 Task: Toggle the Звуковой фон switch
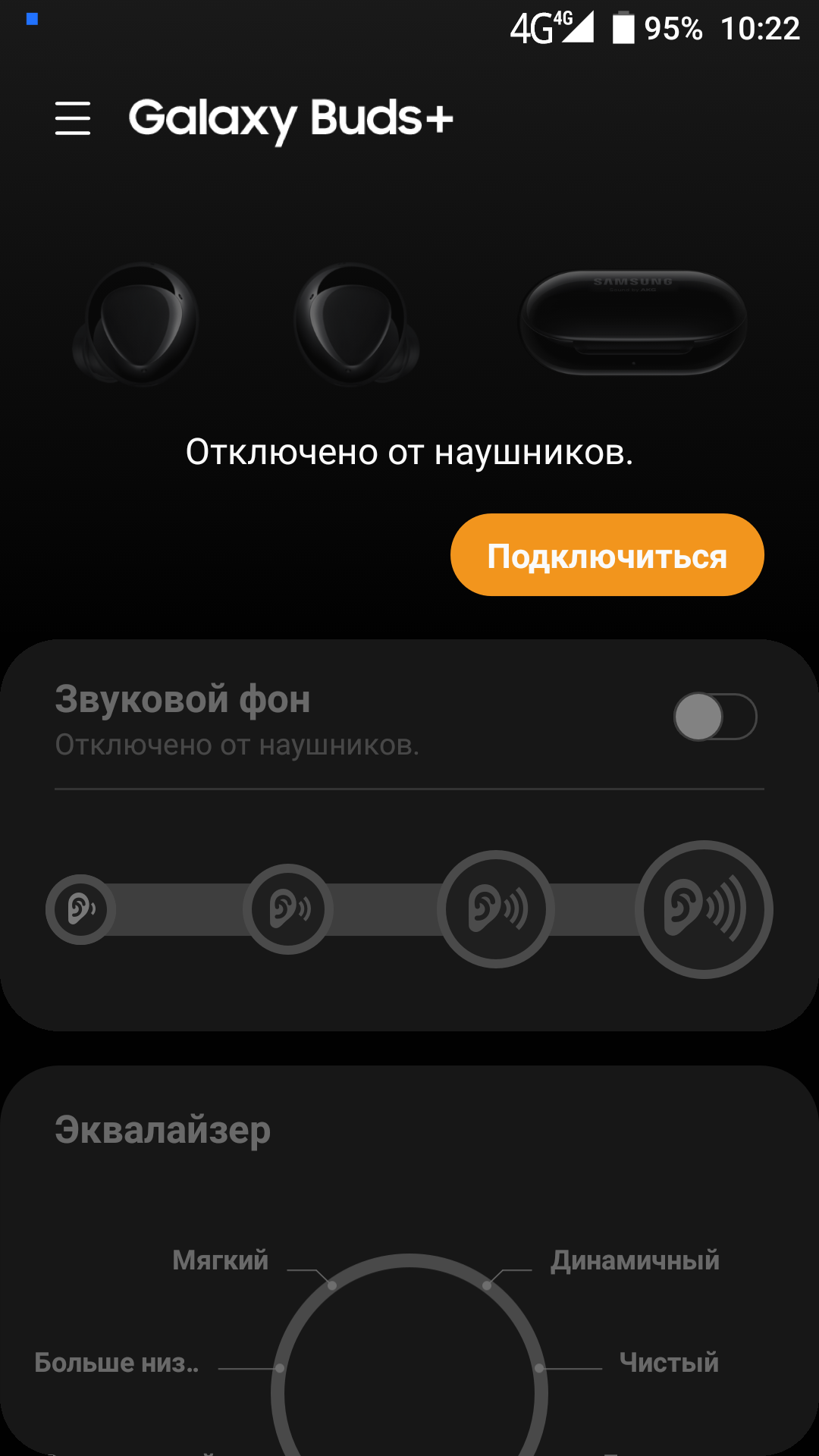714,717
